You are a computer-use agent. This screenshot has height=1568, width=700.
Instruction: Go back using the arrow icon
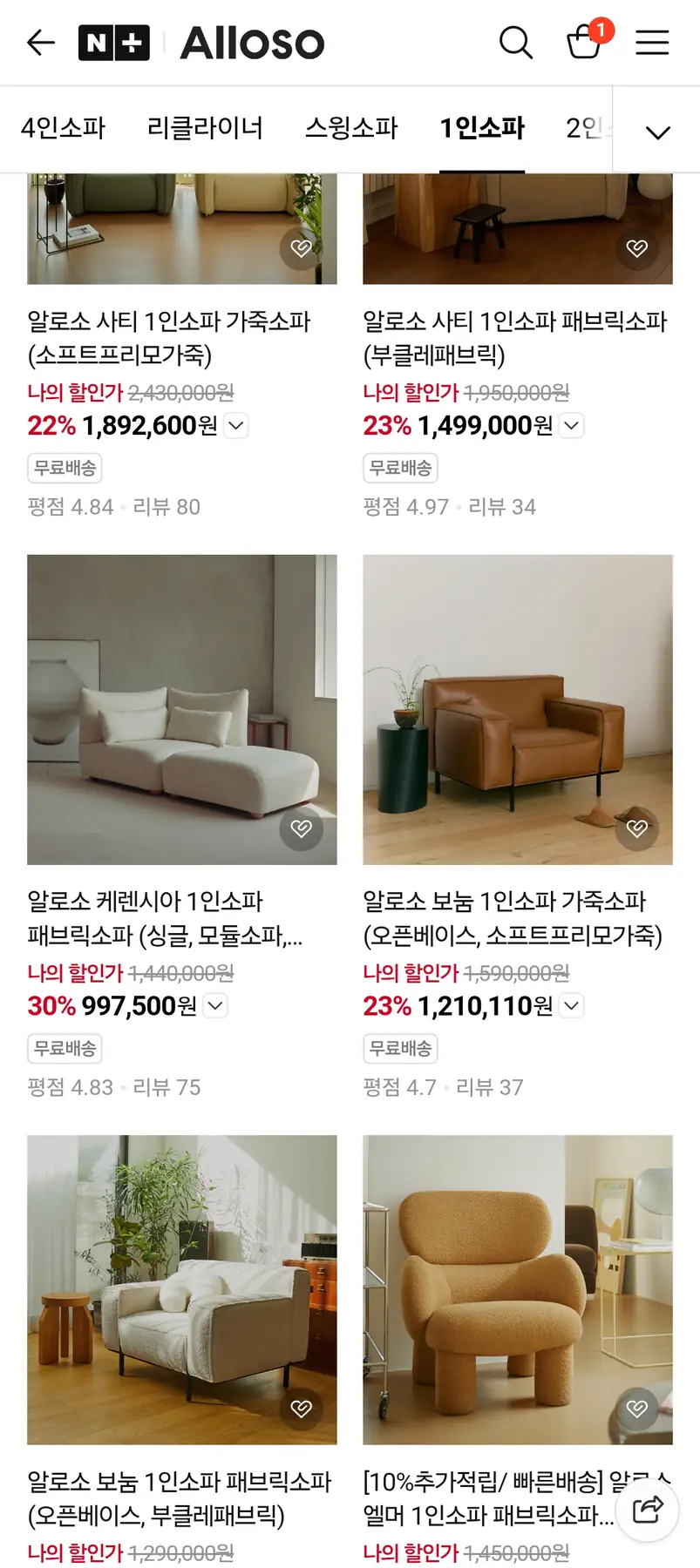[40, 42]
